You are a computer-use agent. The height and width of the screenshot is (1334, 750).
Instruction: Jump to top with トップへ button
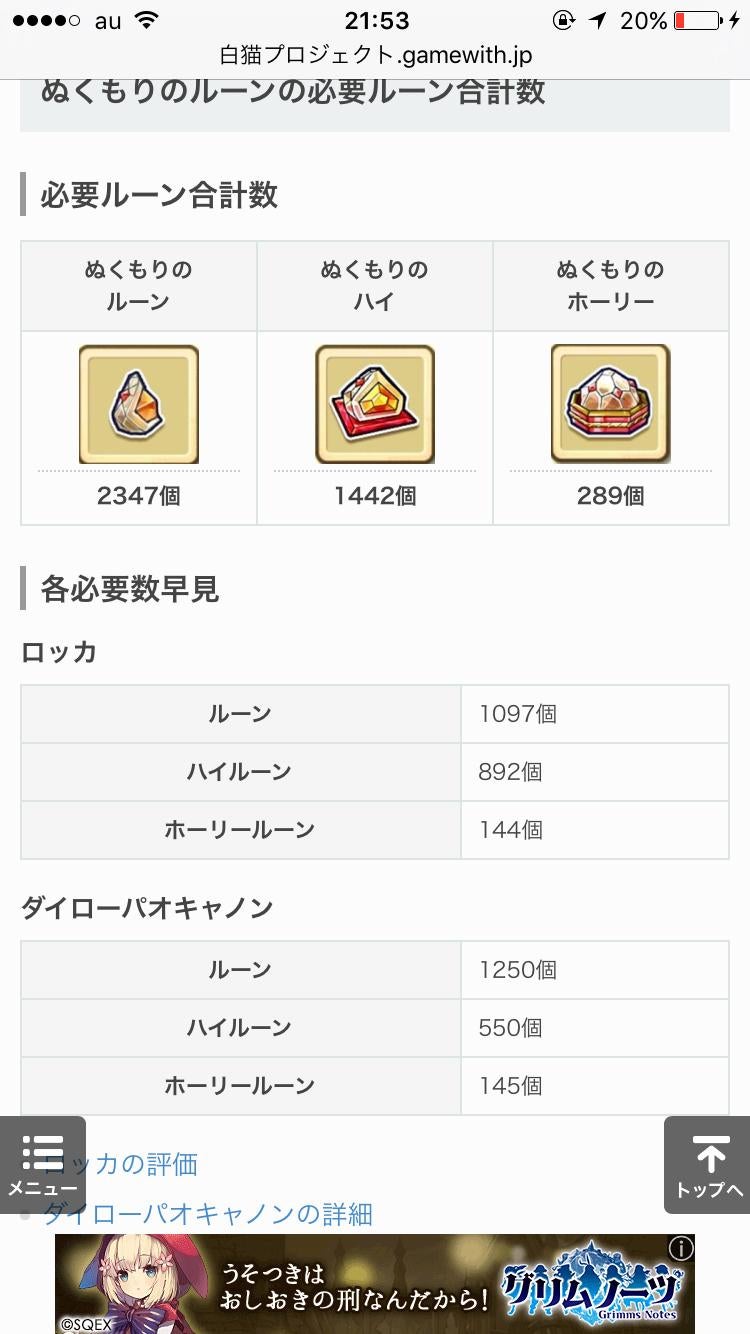click(x=708, y=1165)
